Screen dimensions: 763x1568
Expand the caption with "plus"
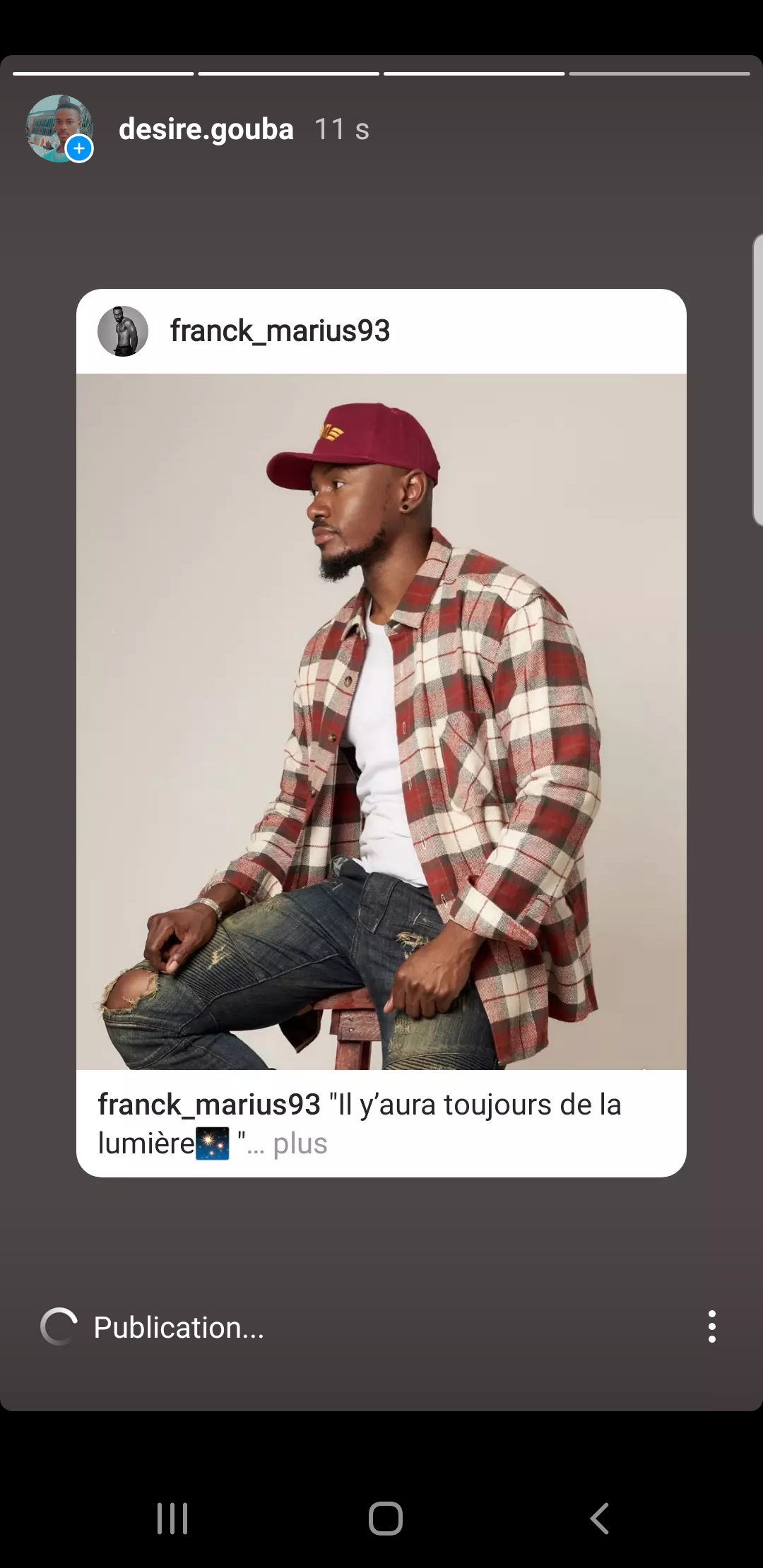pyautogui.click(x=300, y=1144)
